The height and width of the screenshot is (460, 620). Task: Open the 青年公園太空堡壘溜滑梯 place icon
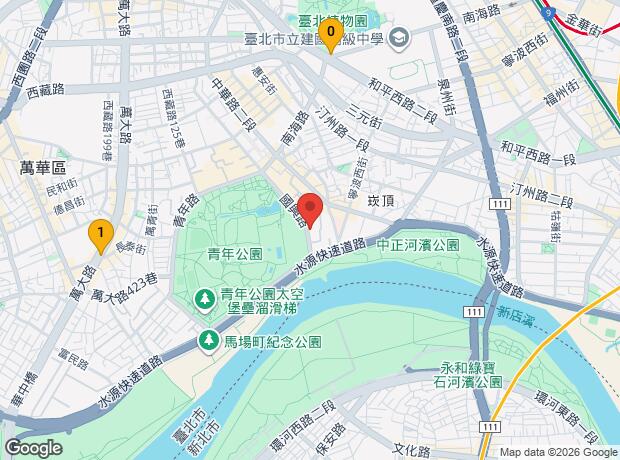pos(203,298)
